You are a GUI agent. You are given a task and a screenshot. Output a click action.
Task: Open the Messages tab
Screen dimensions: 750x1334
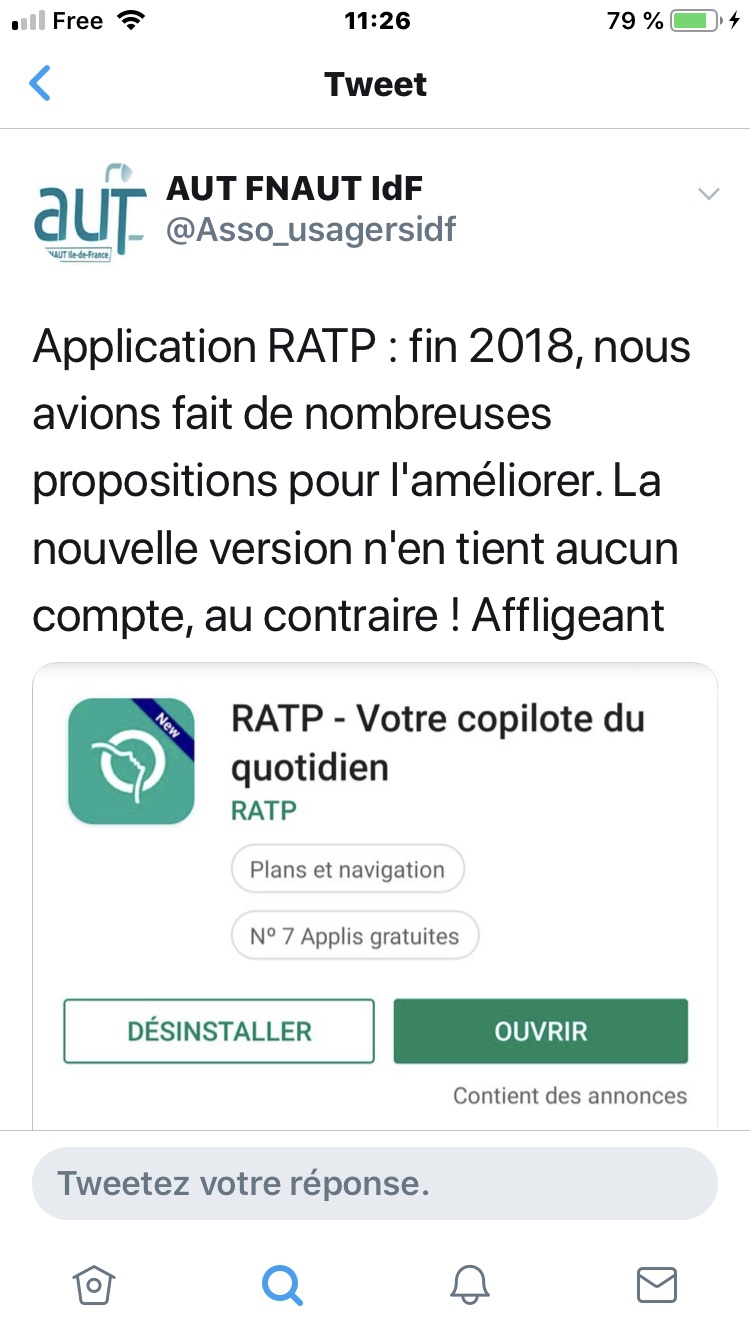point(656,1284)
